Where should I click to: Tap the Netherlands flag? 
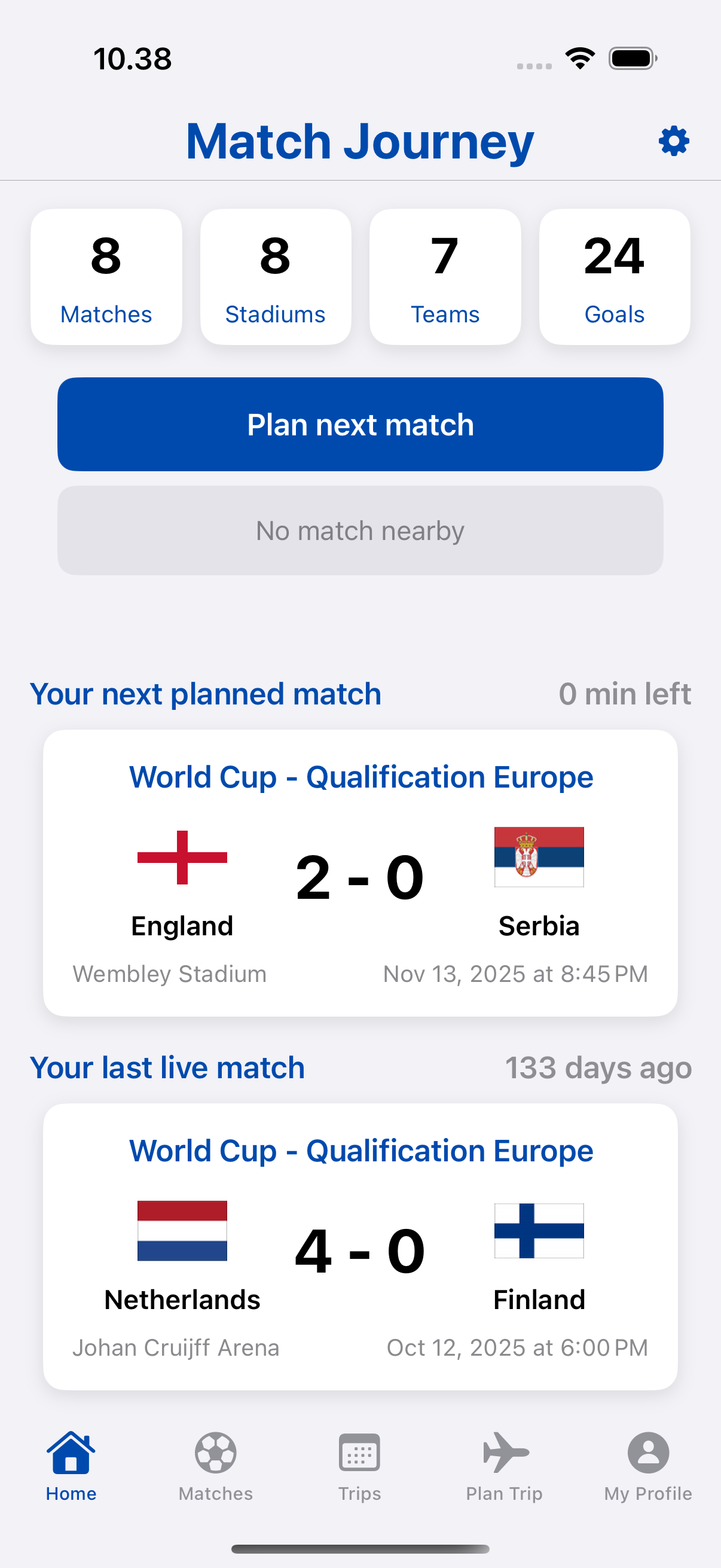coord(182,1233)
